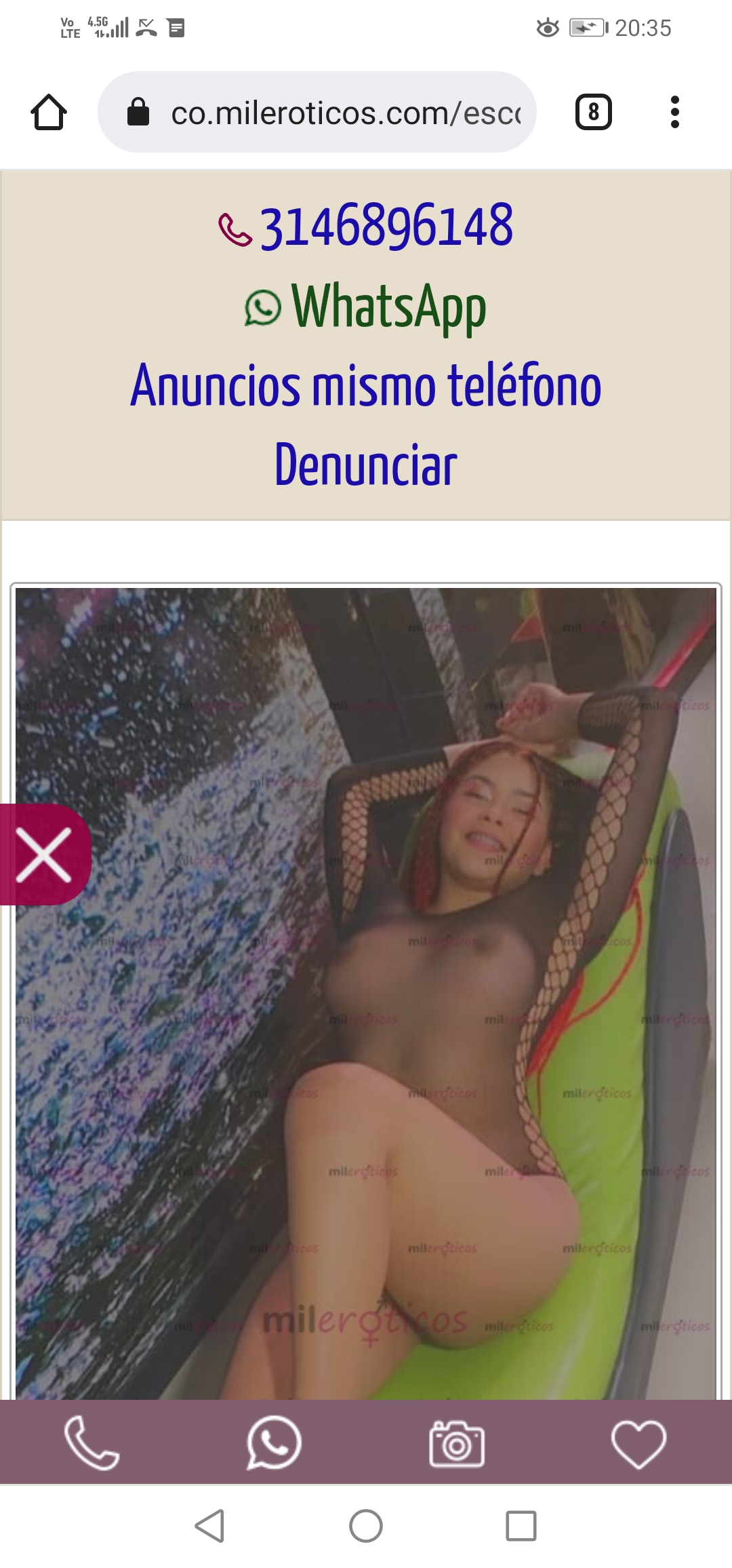Open Anuncios mismo teléfono link
Screen dimensions: 732x1568
click(366, 386)
